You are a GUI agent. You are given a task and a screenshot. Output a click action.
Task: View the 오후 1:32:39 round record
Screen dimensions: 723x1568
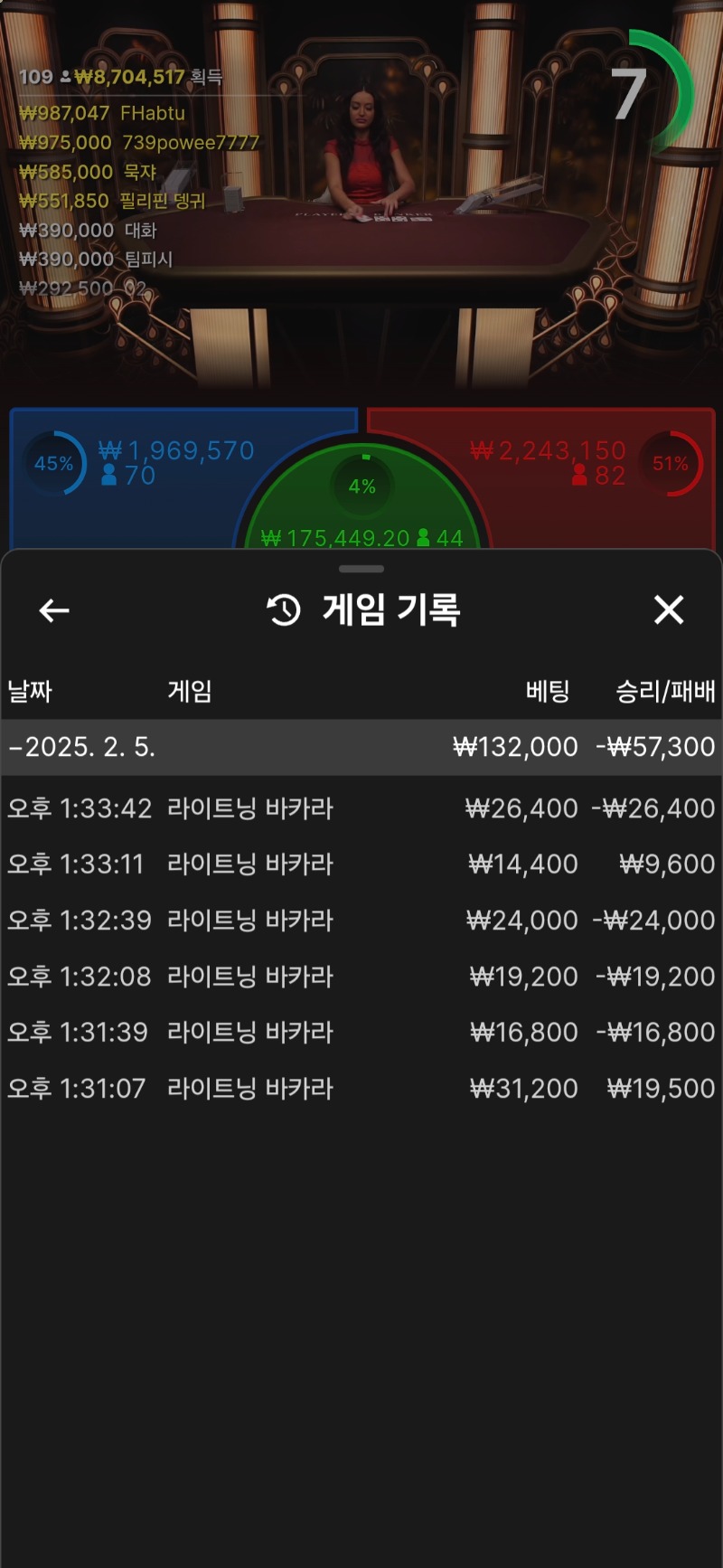click(361, 921)
